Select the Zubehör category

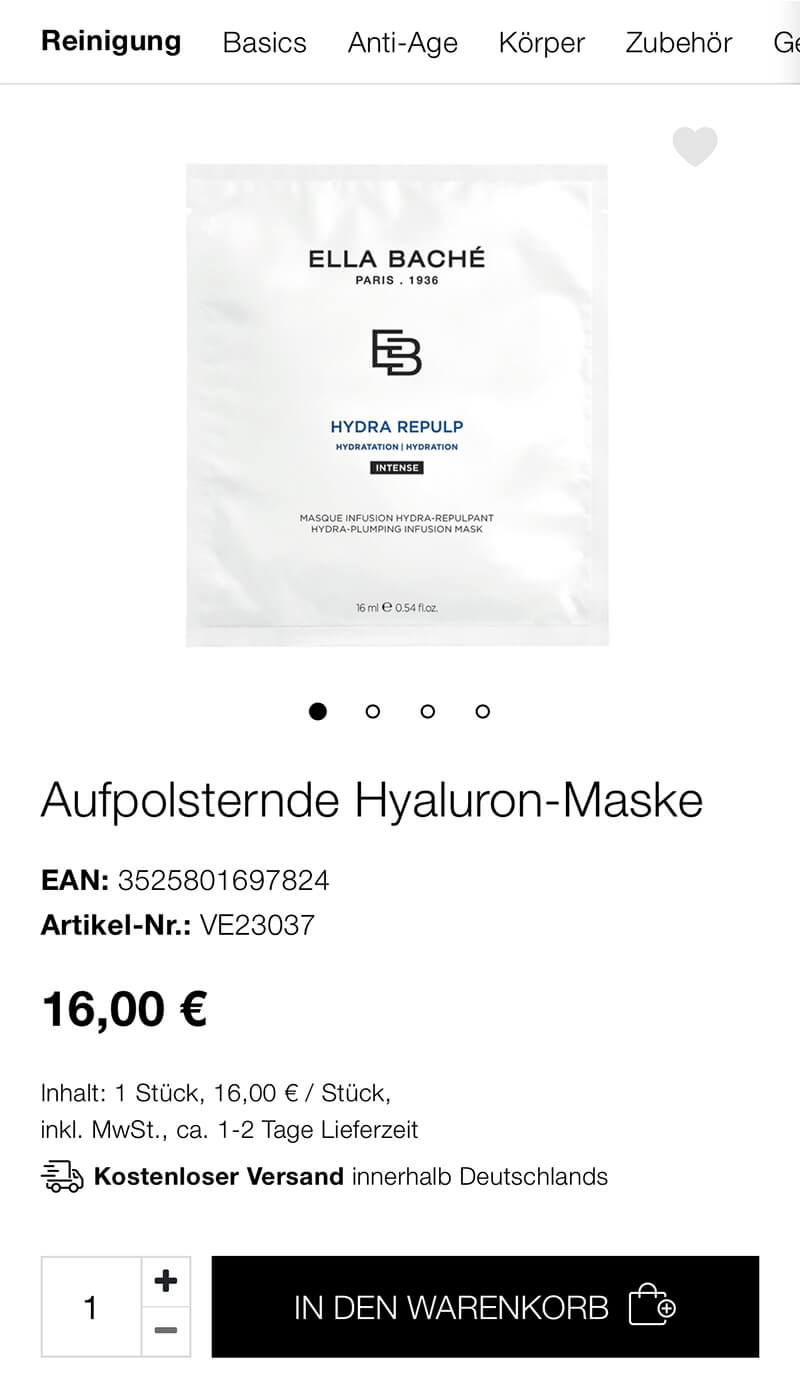pyautogui.click(x=678, y=43)
